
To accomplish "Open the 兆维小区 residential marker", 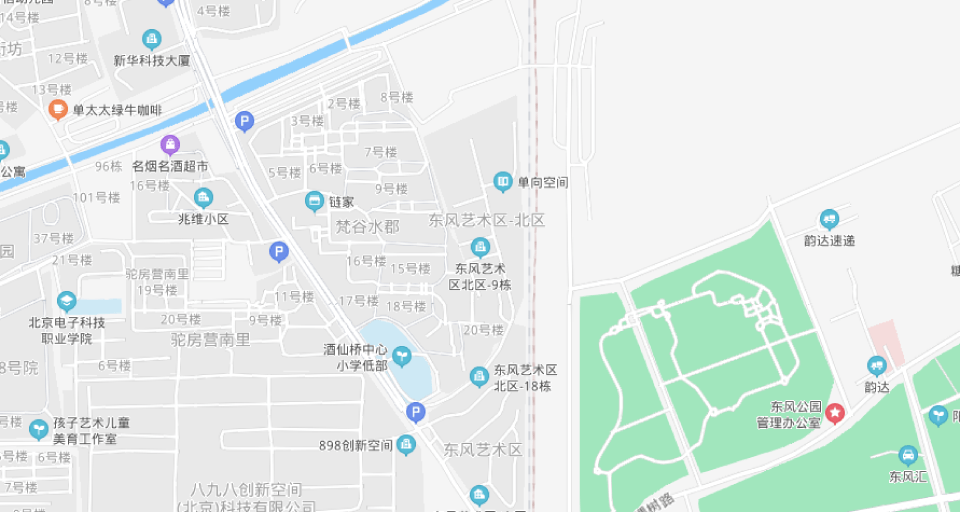I will 204,198.
